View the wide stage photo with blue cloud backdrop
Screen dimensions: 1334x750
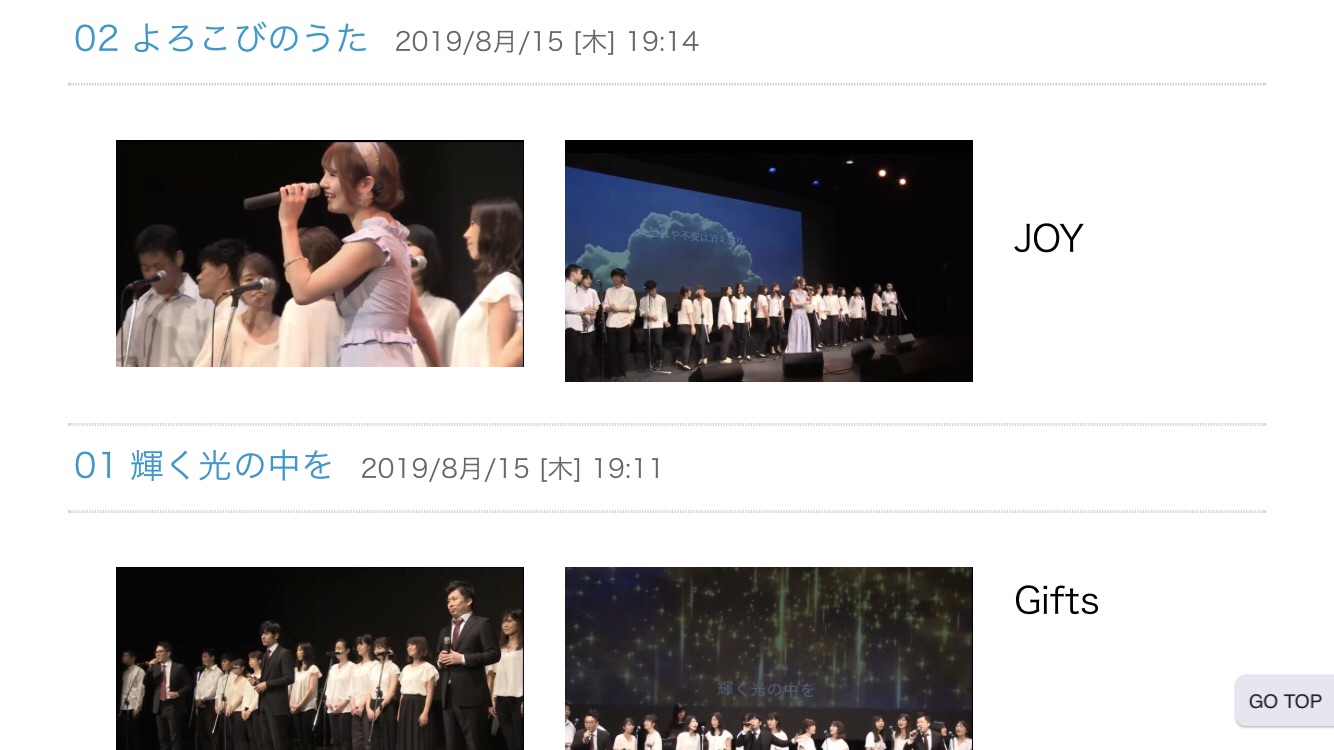tap(768, 261)
